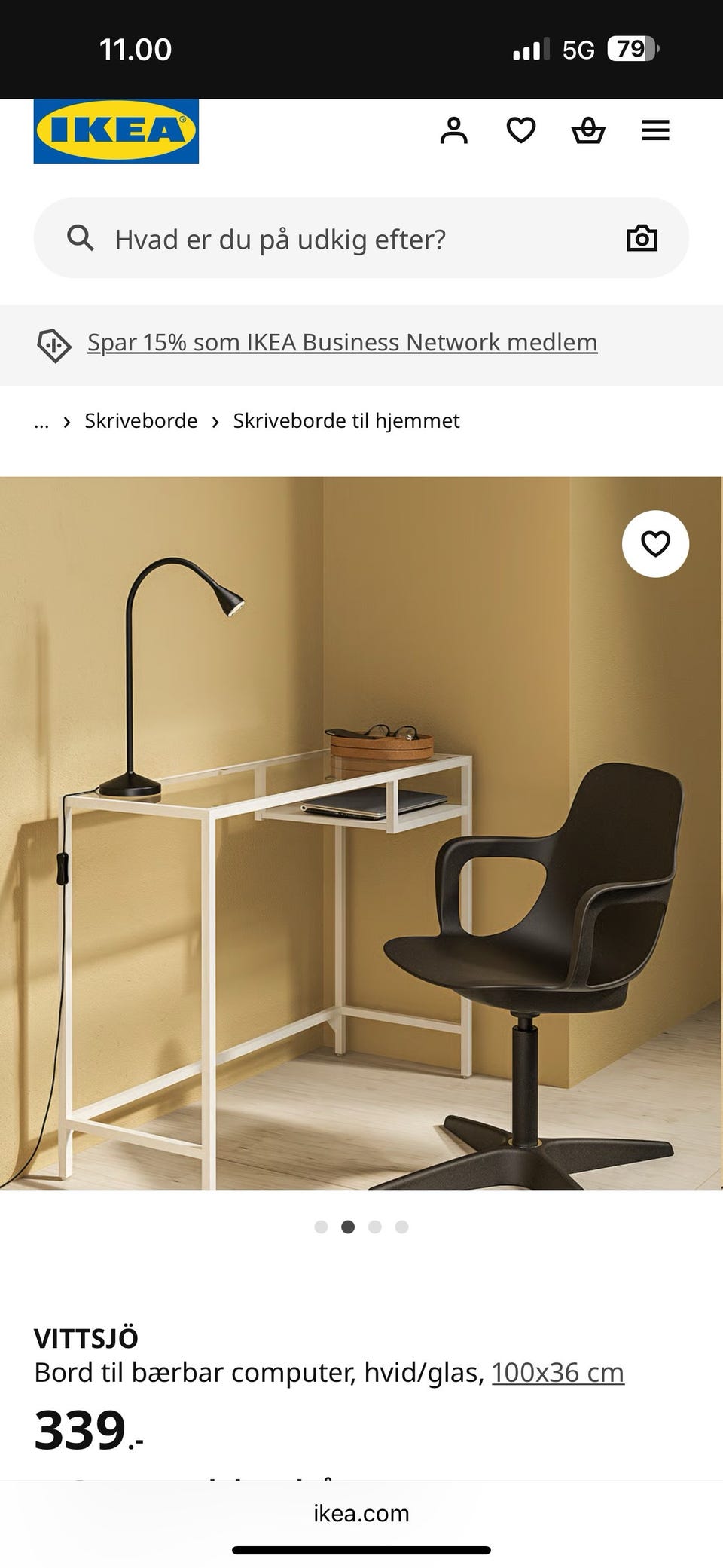This screenshot has height=1568, width=723.
Task: Click the magnifying glass search icon
Action: pyautogui.click(x=79, y=237)
